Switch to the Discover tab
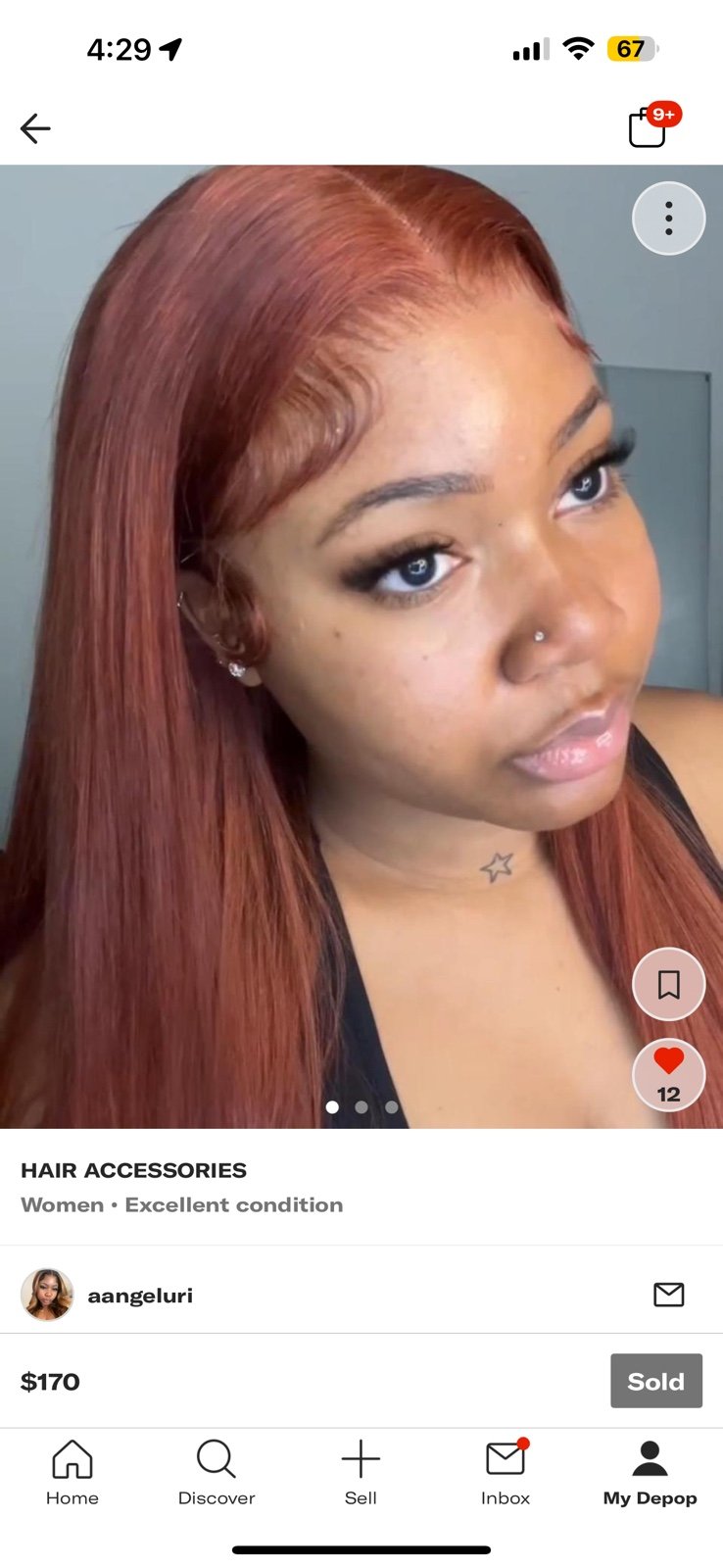The height and width of the screenshot is (1568, 723). [x=217, y=1472]
